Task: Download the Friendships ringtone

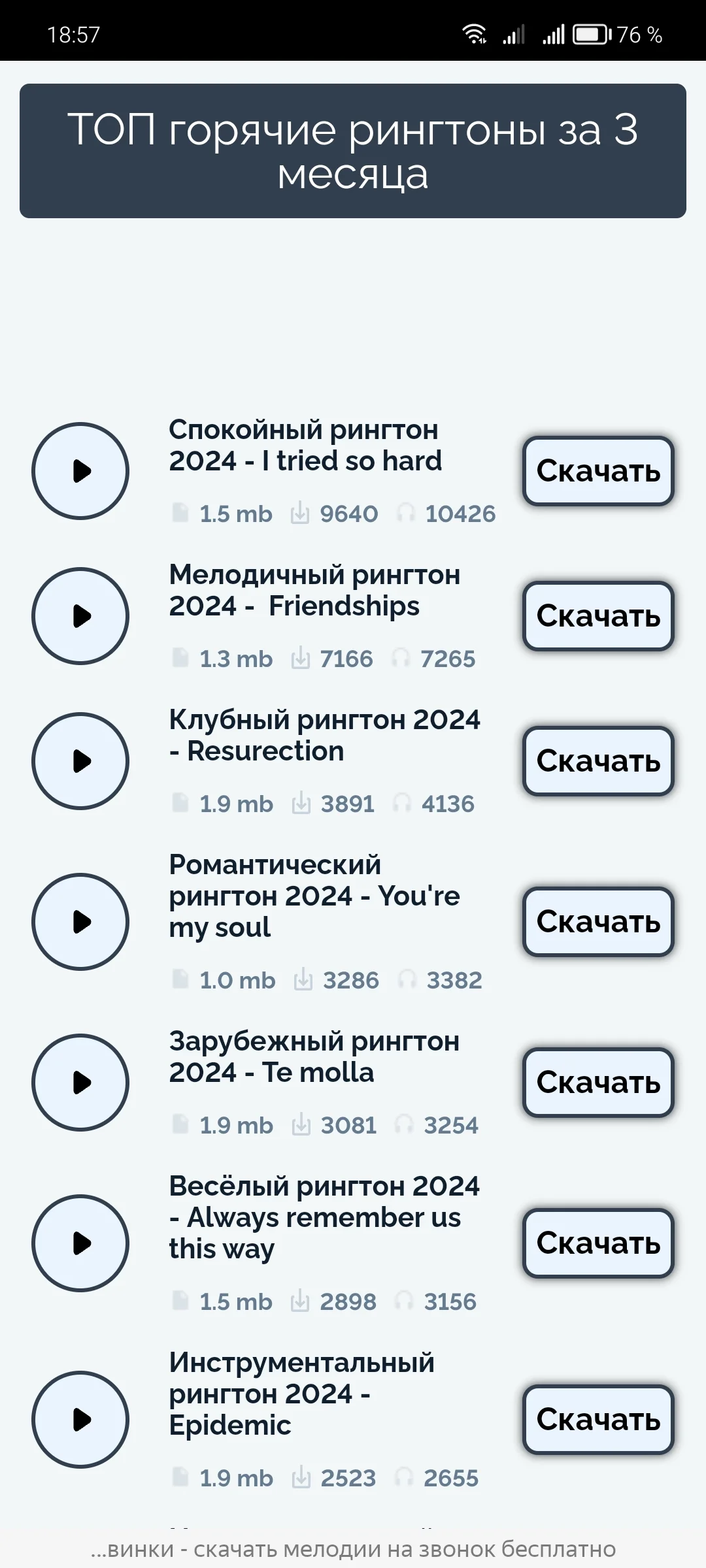Action: [597, 615]
